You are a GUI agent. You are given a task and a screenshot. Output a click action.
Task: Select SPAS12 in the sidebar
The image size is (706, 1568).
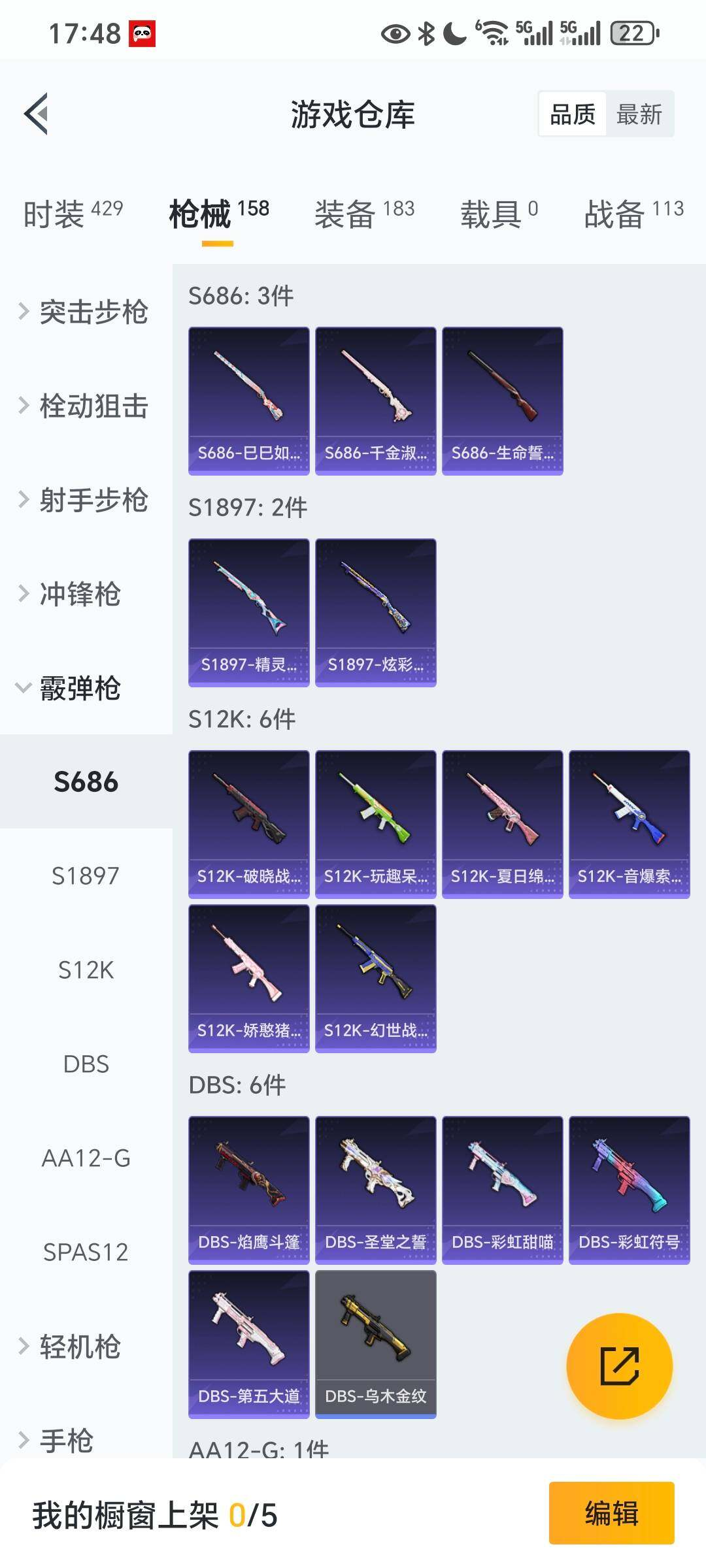tap(86, 1252)
